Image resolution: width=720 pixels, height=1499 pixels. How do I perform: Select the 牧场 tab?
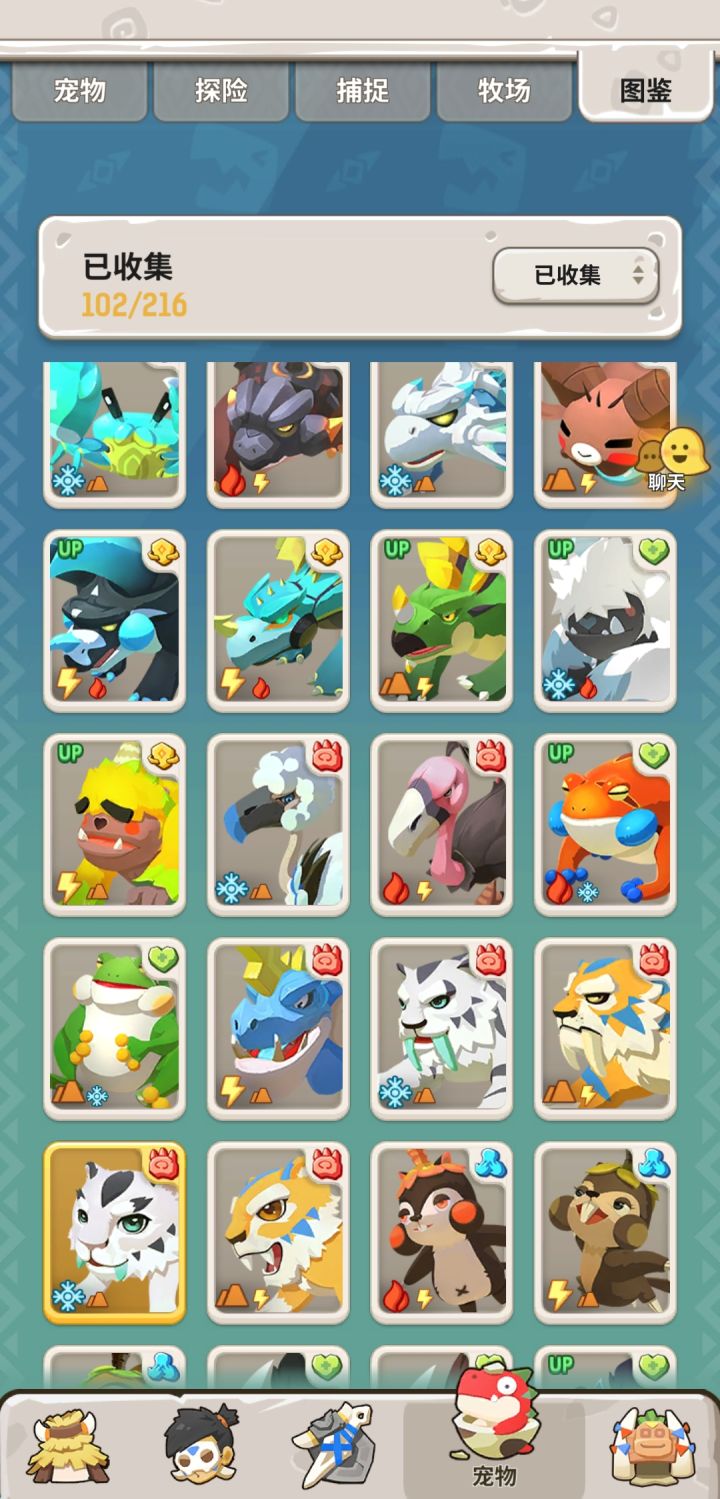[503, 90]
